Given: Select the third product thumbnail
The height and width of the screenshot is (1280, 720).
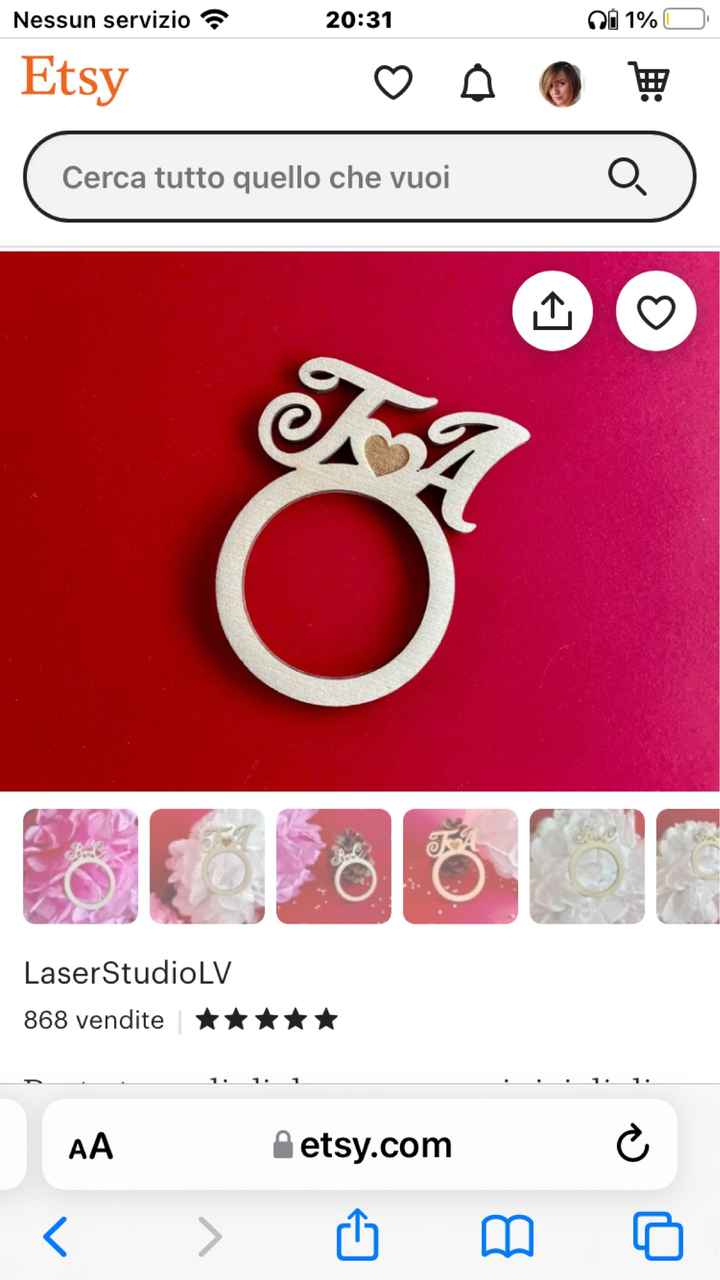Looking at the screenshot, I should coord(334,866).
